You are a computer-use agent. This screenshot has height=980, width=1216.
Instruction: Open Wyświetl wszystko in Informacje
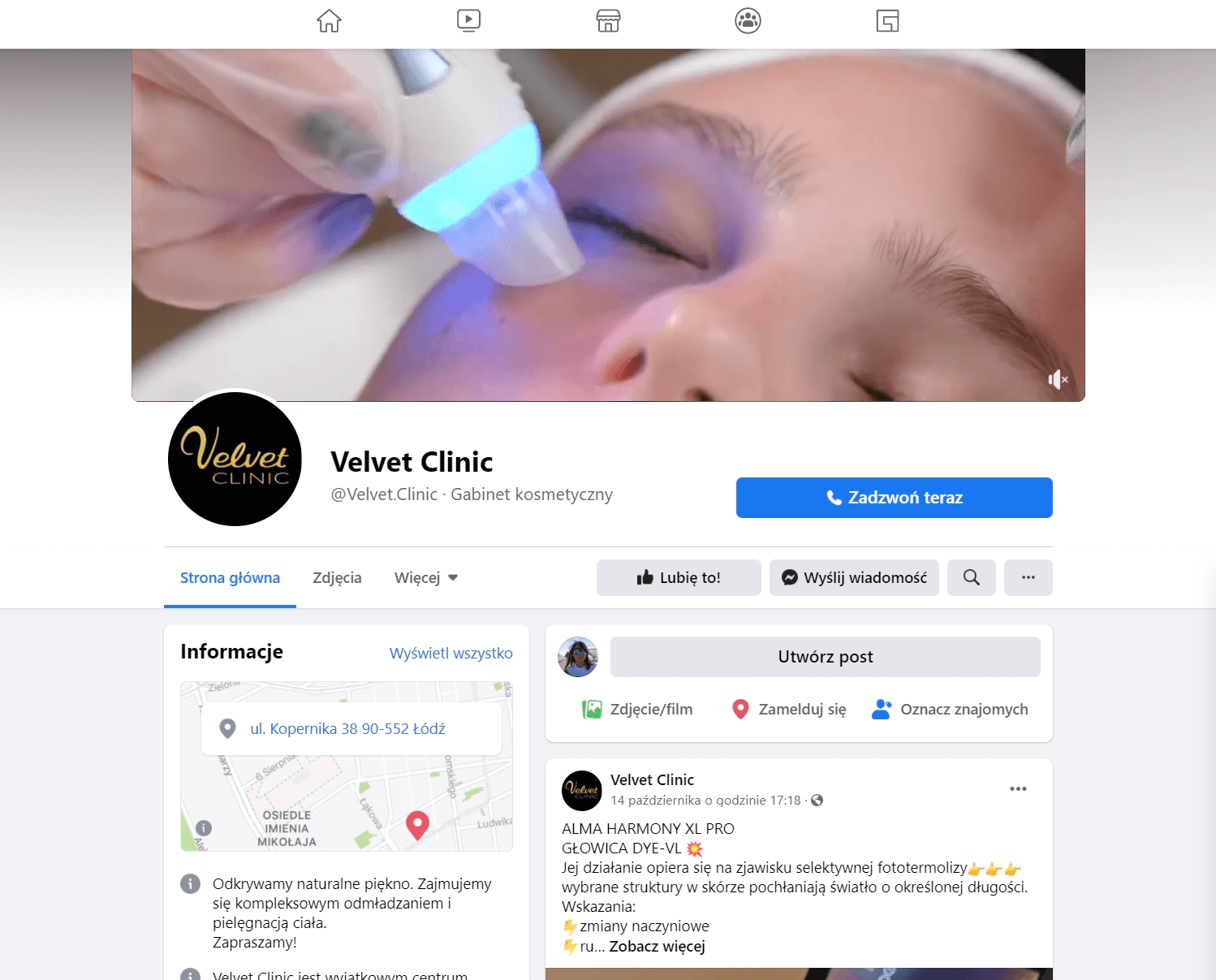(451, 654)
